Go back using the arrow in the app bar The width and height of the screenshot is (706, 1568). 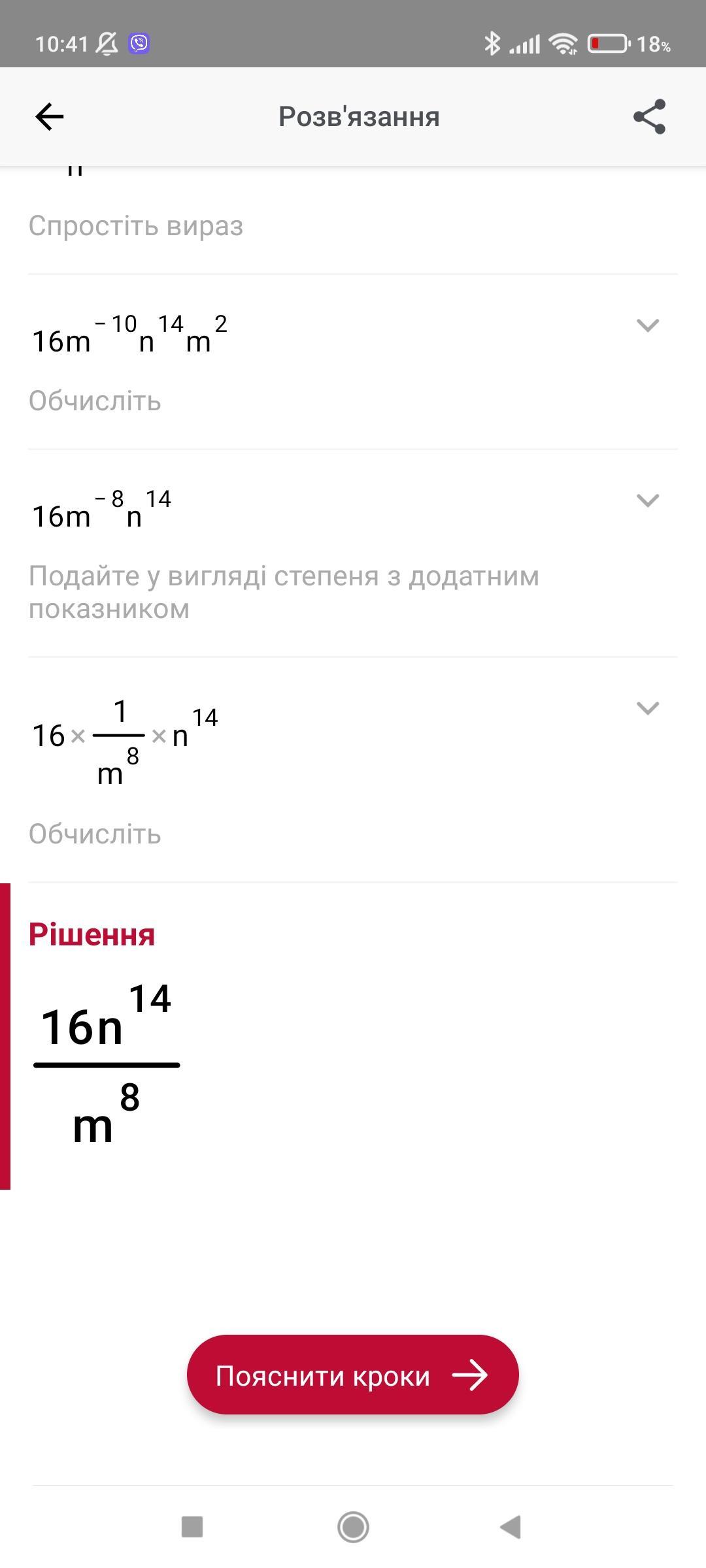click(50, 117)
